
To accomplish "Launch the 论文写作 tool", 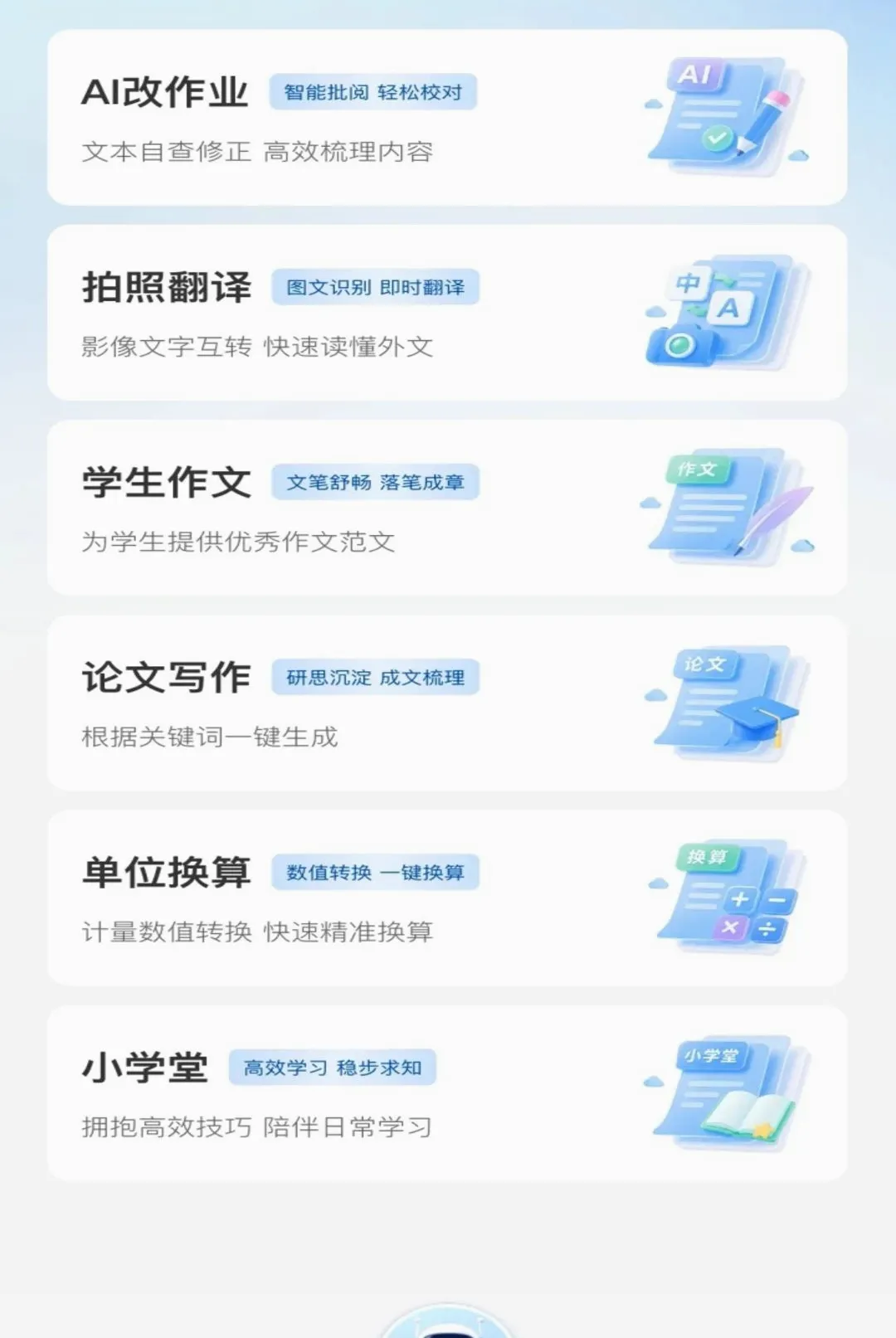I will [x=447, y=703].
